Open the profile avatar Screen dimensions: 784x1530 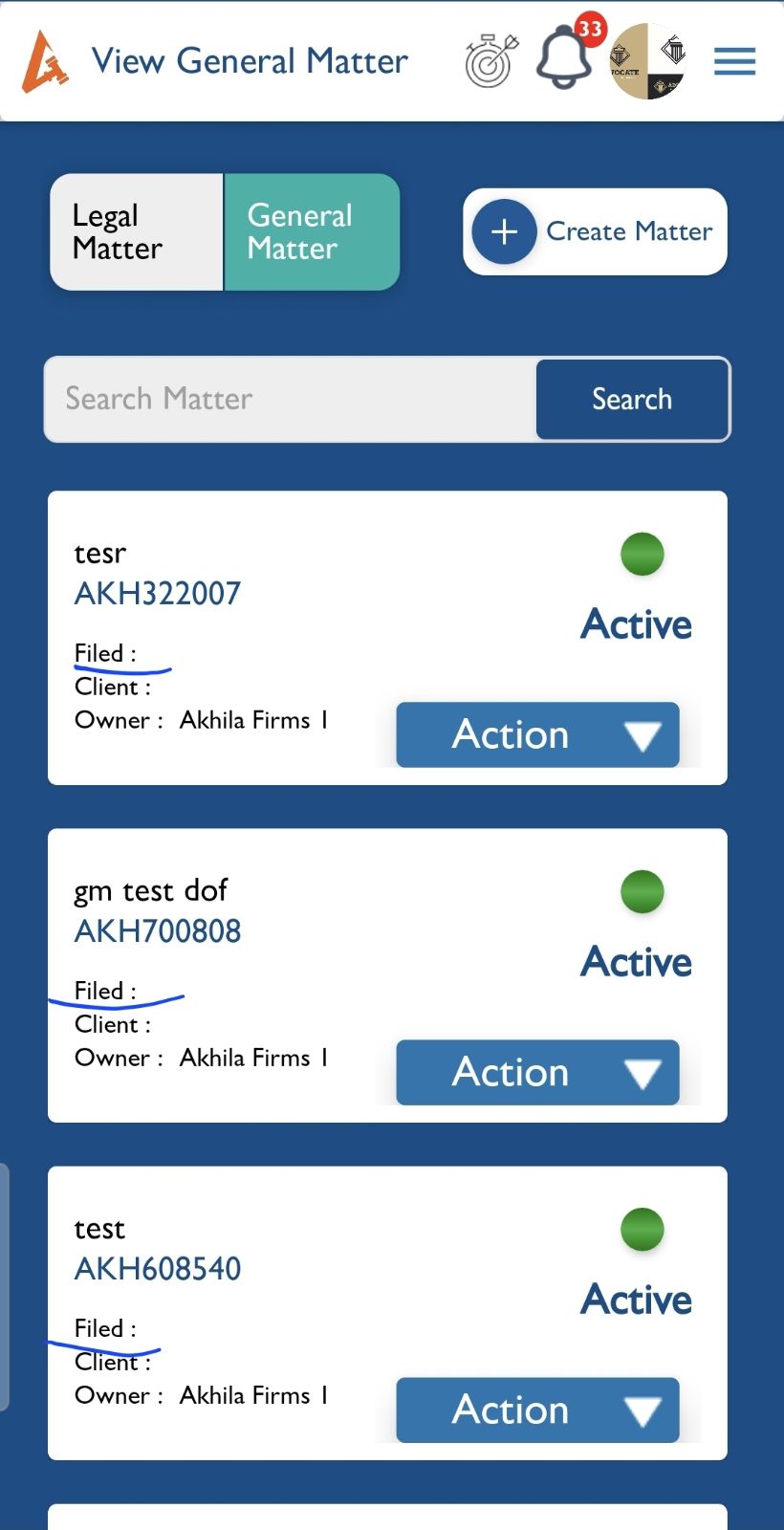[647, 61]
